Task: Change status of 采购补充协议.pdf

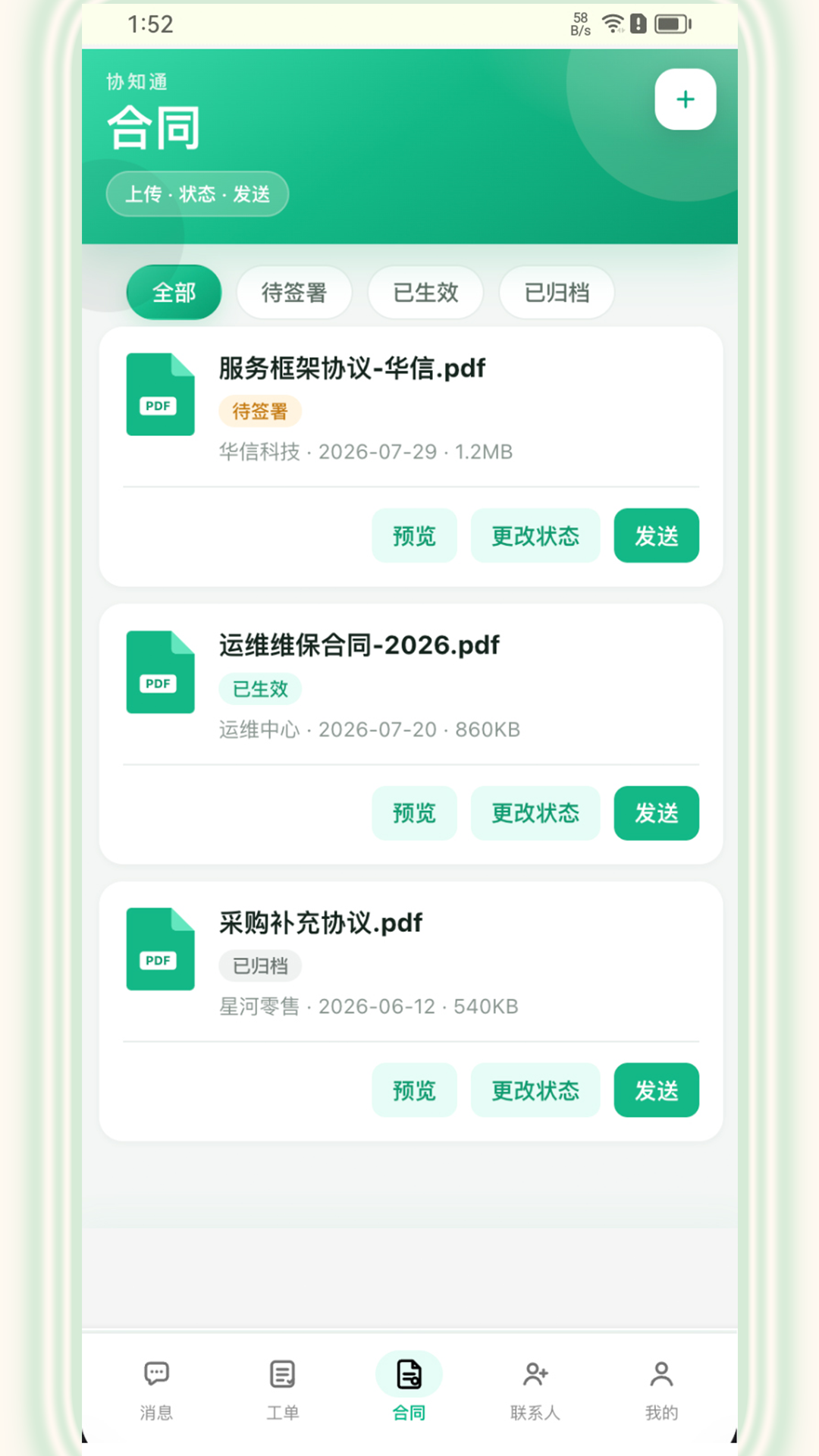Action: click(x=535, y=1090)
